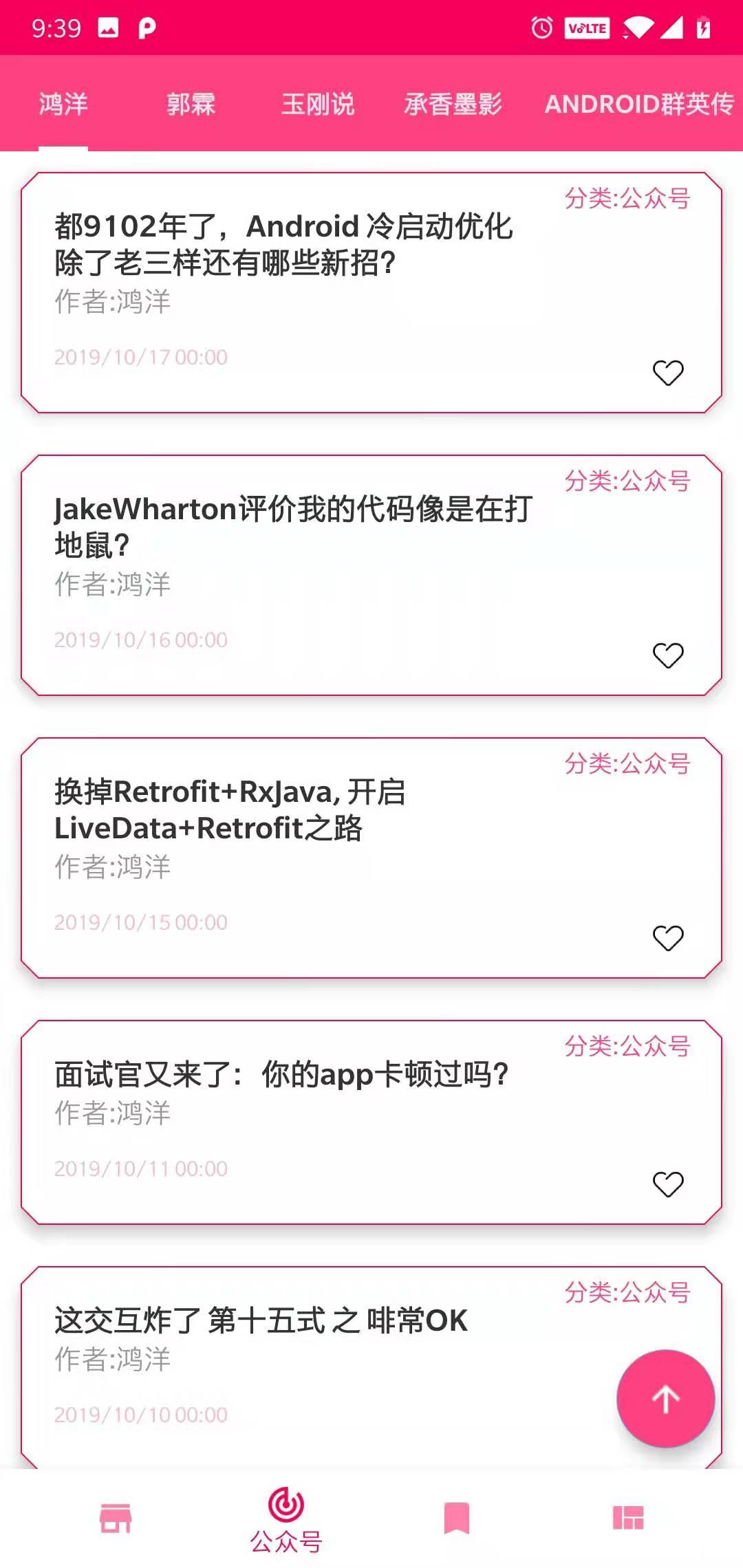743x1568 pixels.
Task: Like the Android 冷启动优化 article
Action: [x=668, y=373]
